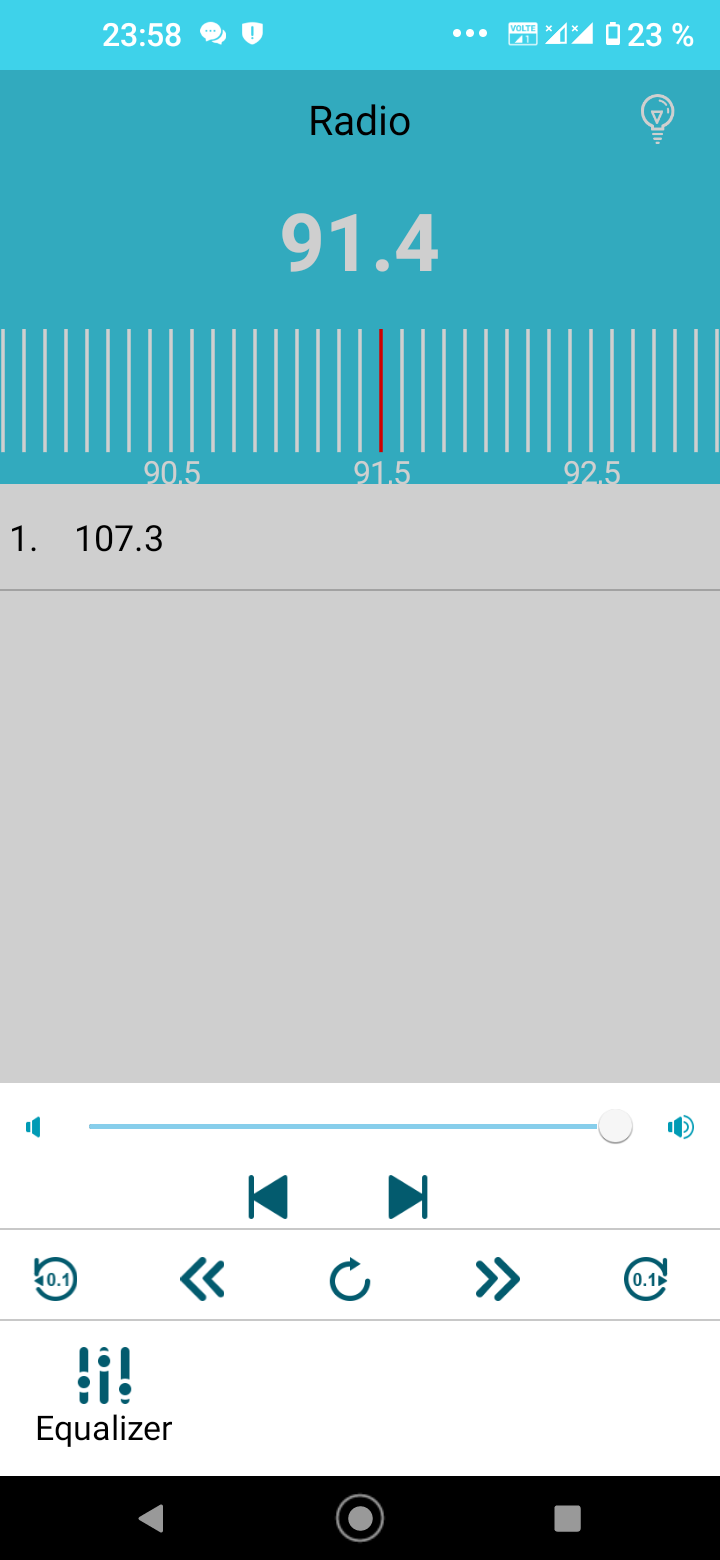Skip to the previous station
Viewport: 720px width, 1560px height.
(x=268, y=1197)
